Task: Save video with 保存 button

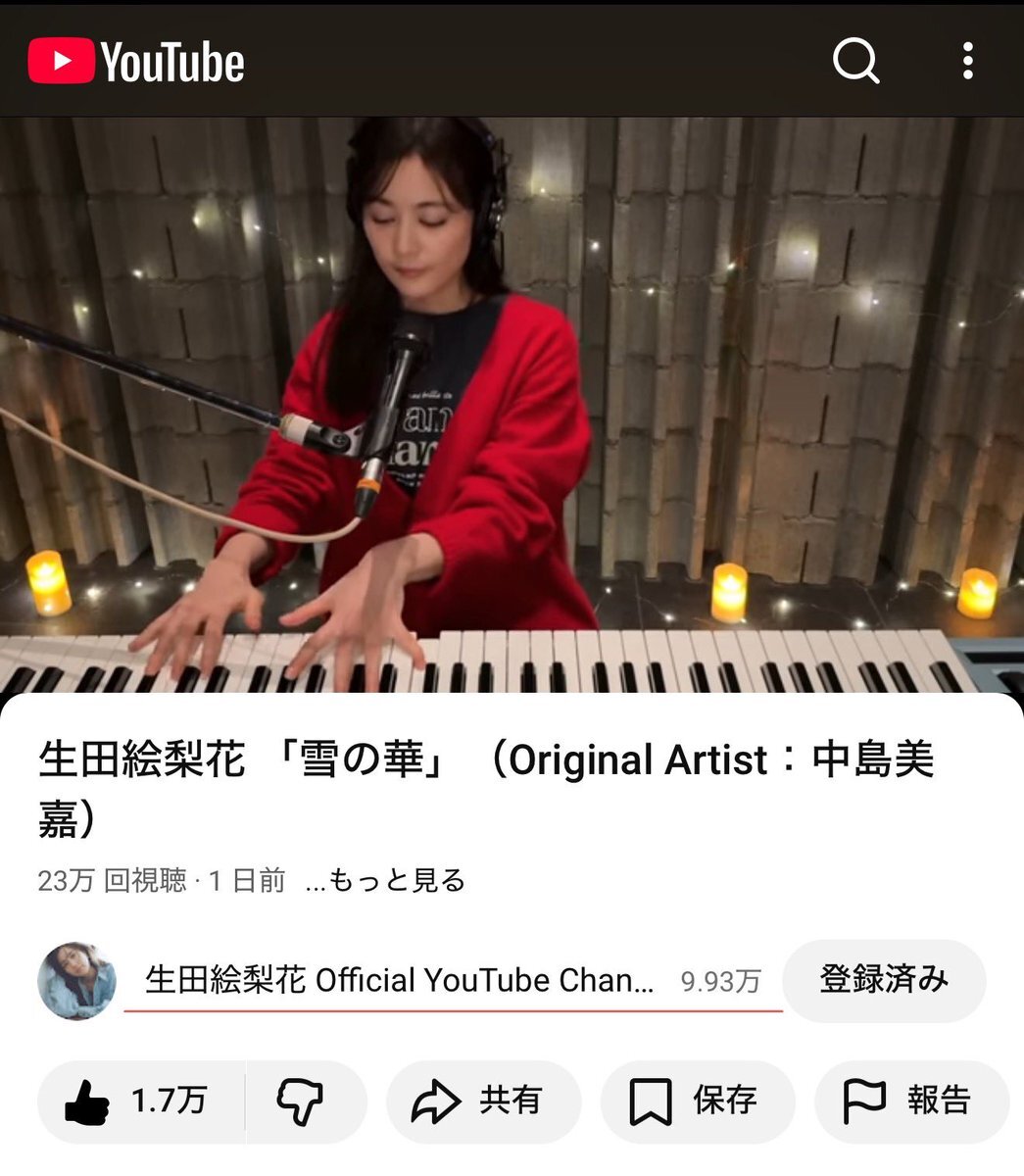Action: [697, 1102]
